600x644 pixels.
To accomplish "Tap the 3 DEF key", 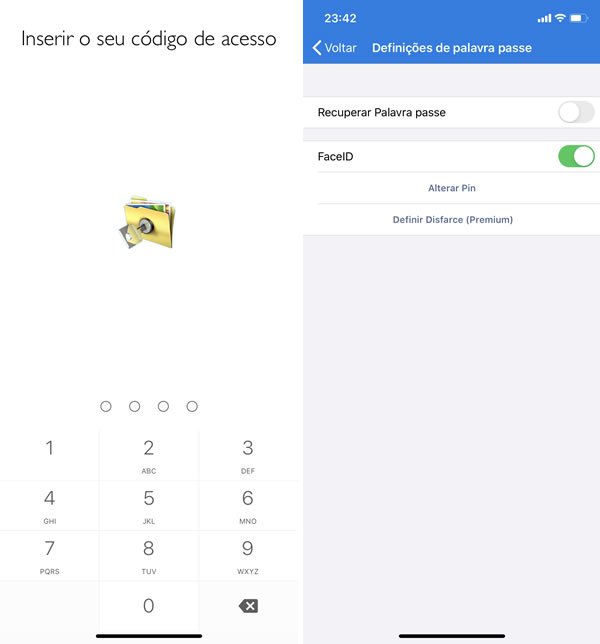I will (x=248, y=454).
